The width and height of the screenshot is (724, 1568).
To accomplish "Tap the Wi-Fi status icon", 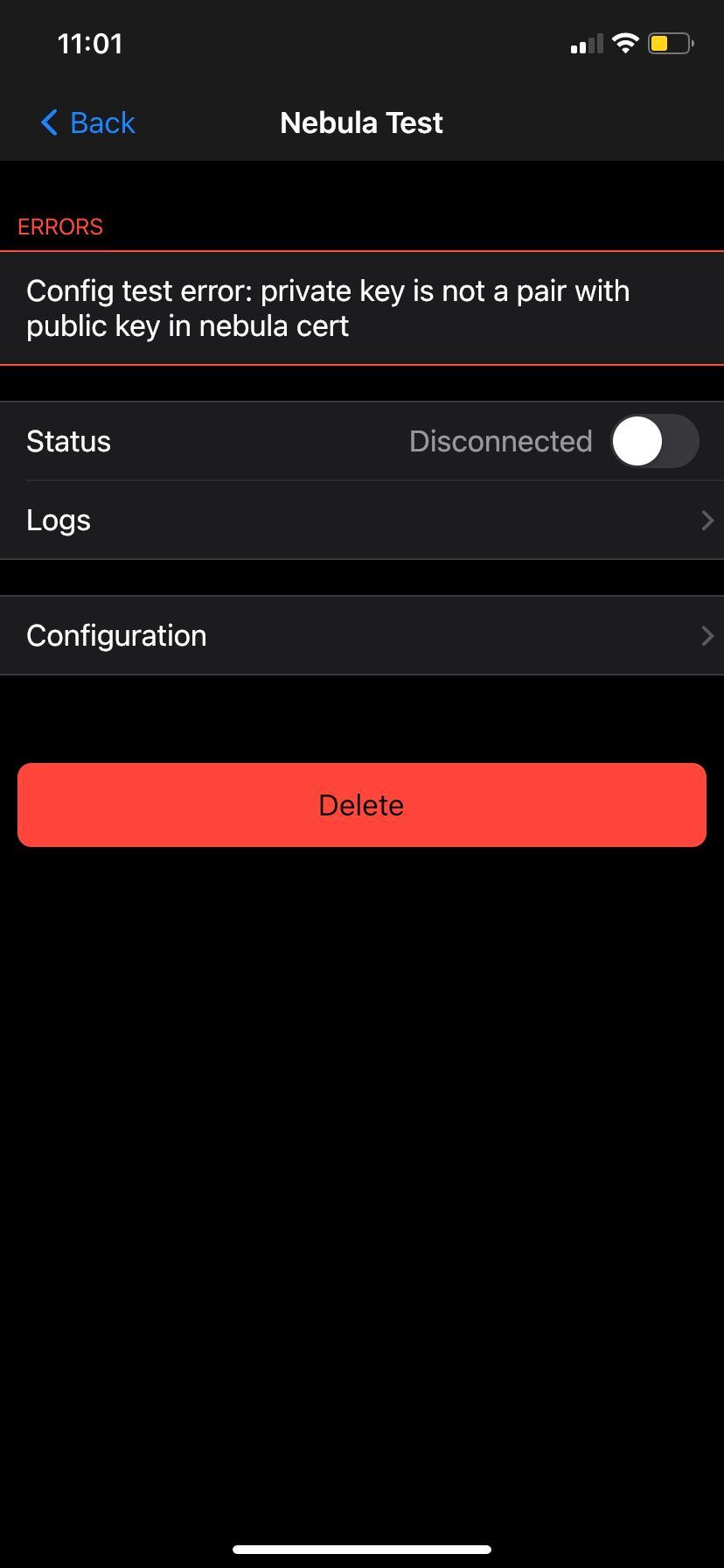I will pos(626,43).
